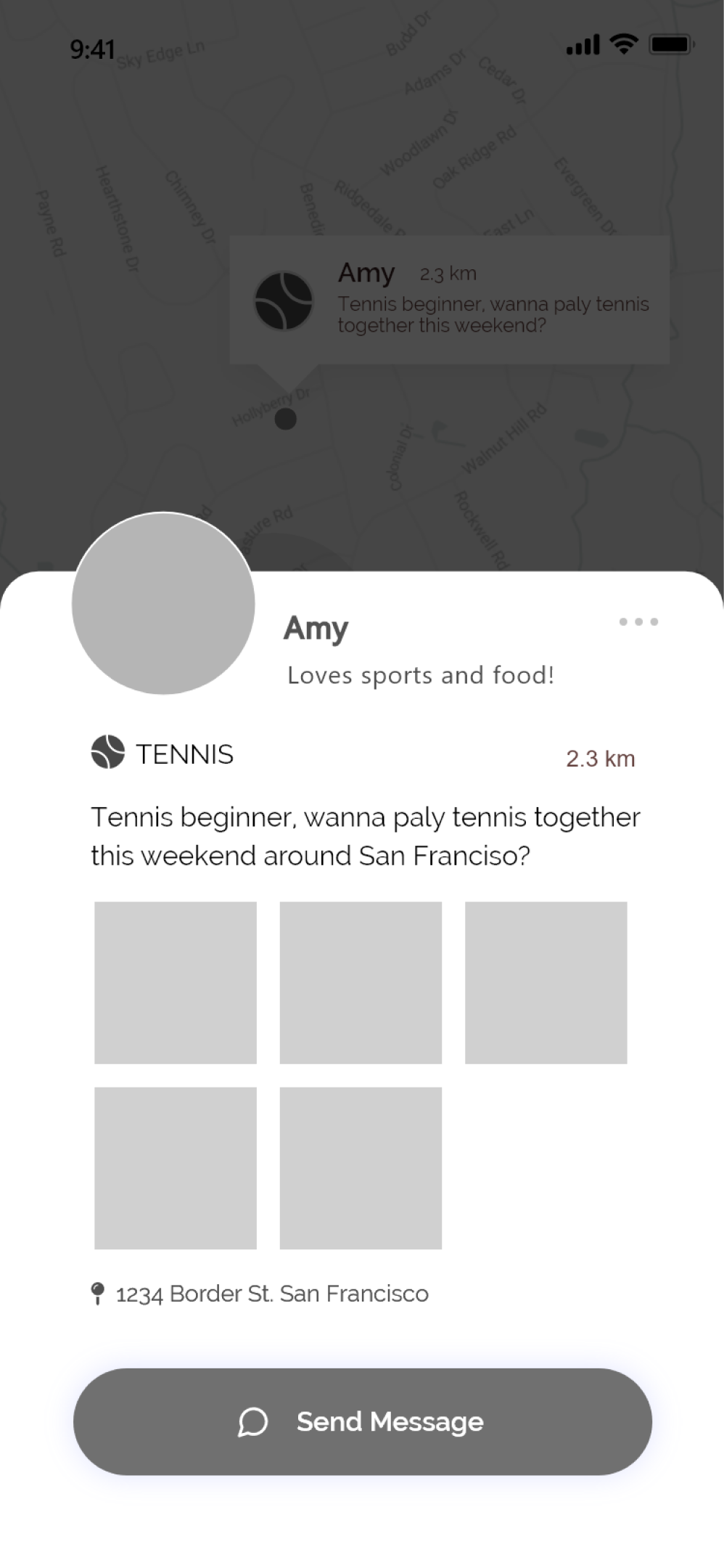Open the third photo in Amy's post
724x1568 pixels.
(546, 982)
